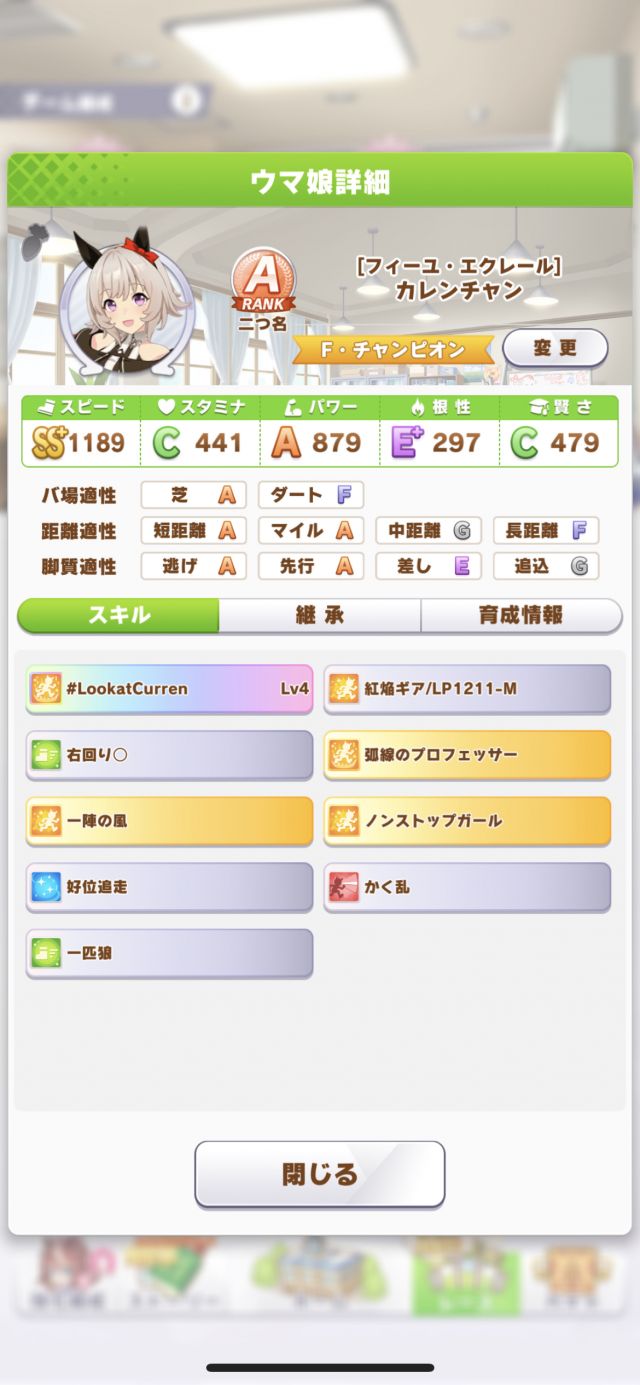640x1385 pixels.
Task: Switch to the 継承 tab
Action: point(320,615)
